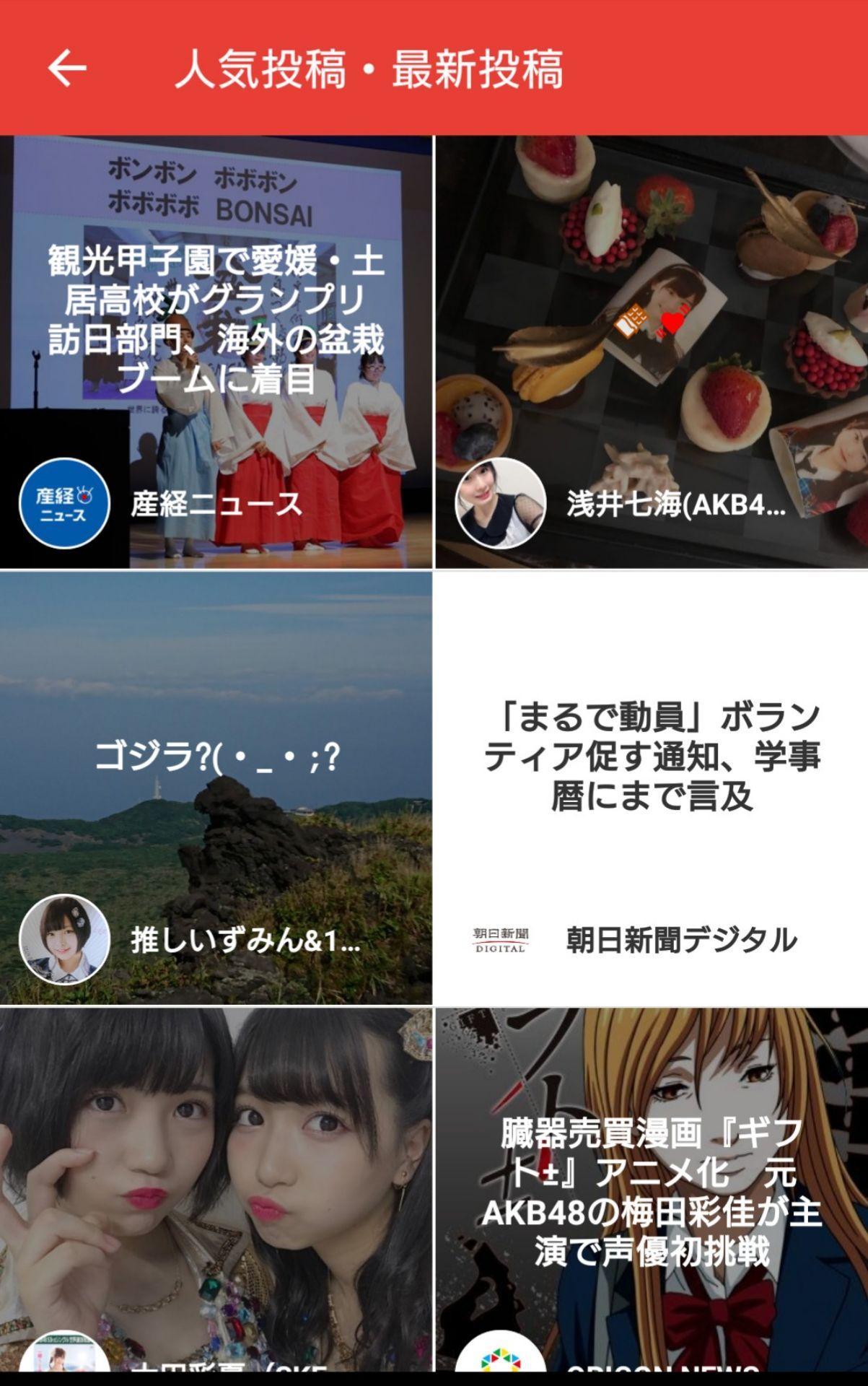Open the 観光甲子園 BONSAI news post

[x=216, y=318]
